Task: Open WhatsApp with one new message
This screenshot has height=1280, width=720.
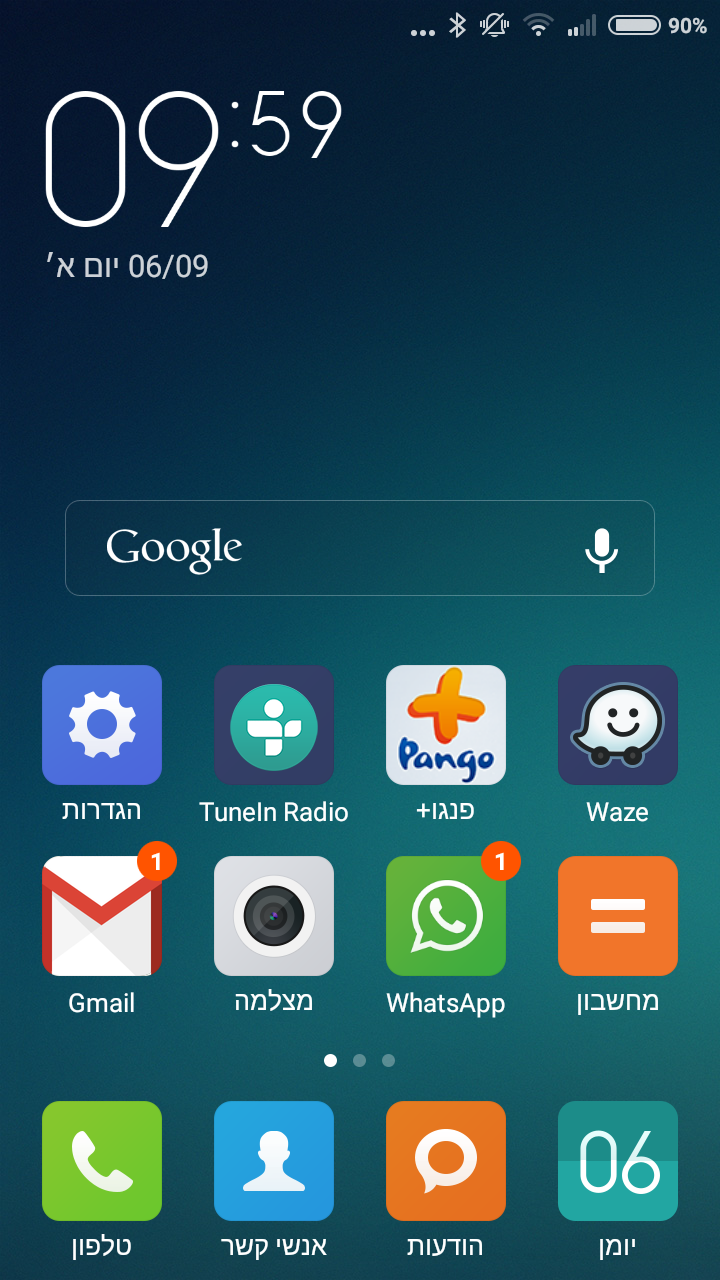Action: pyautogui.click(x=446, y=916)
